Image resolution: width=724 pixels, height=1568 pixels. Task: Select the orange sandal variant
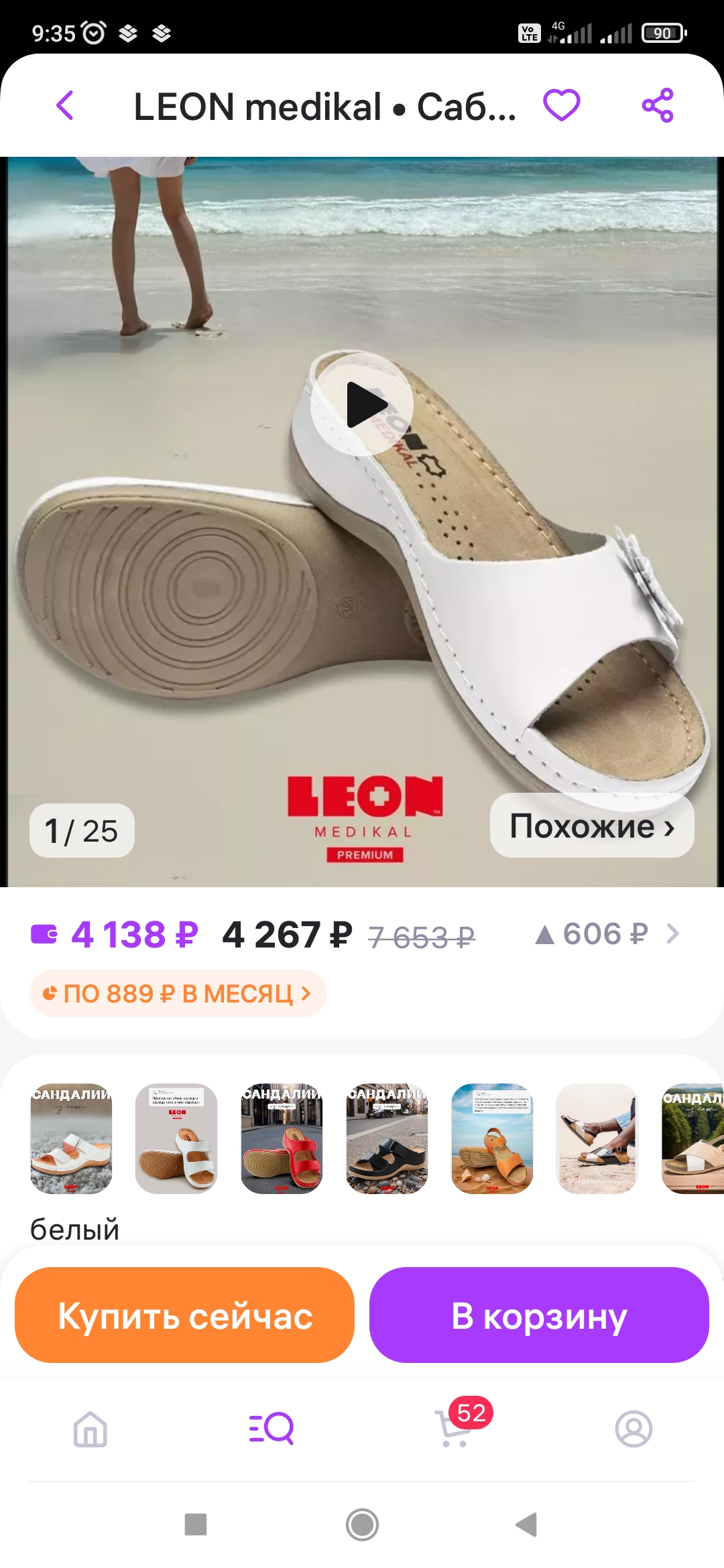click(492, 1138)
